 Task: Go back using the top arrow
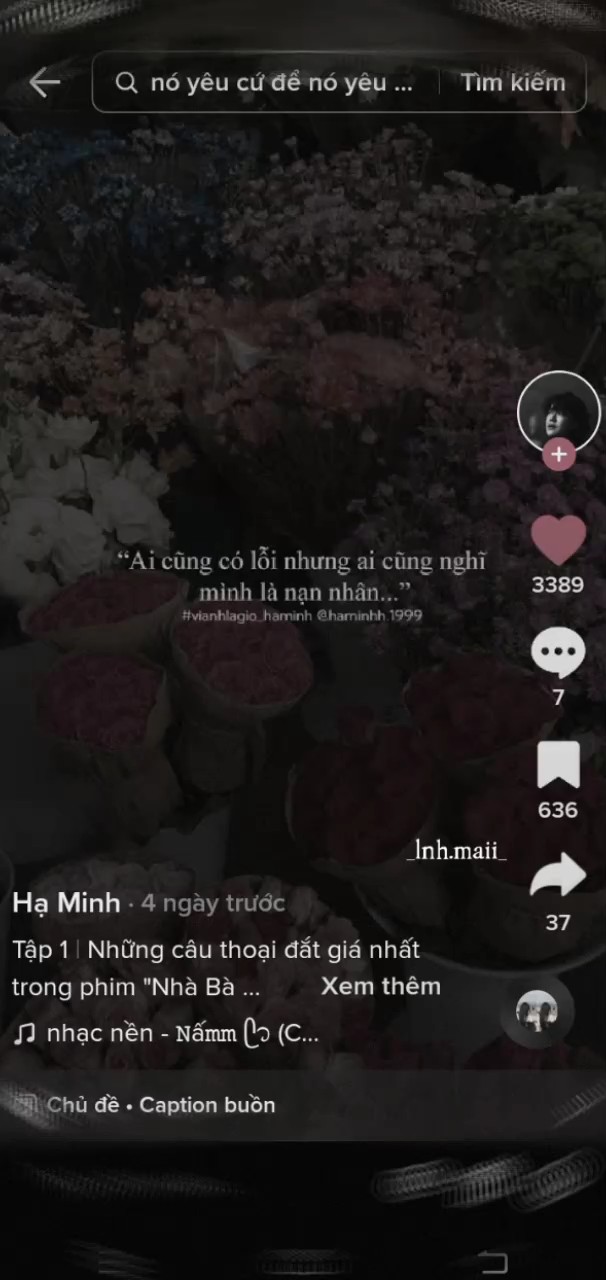click(44, 83)
